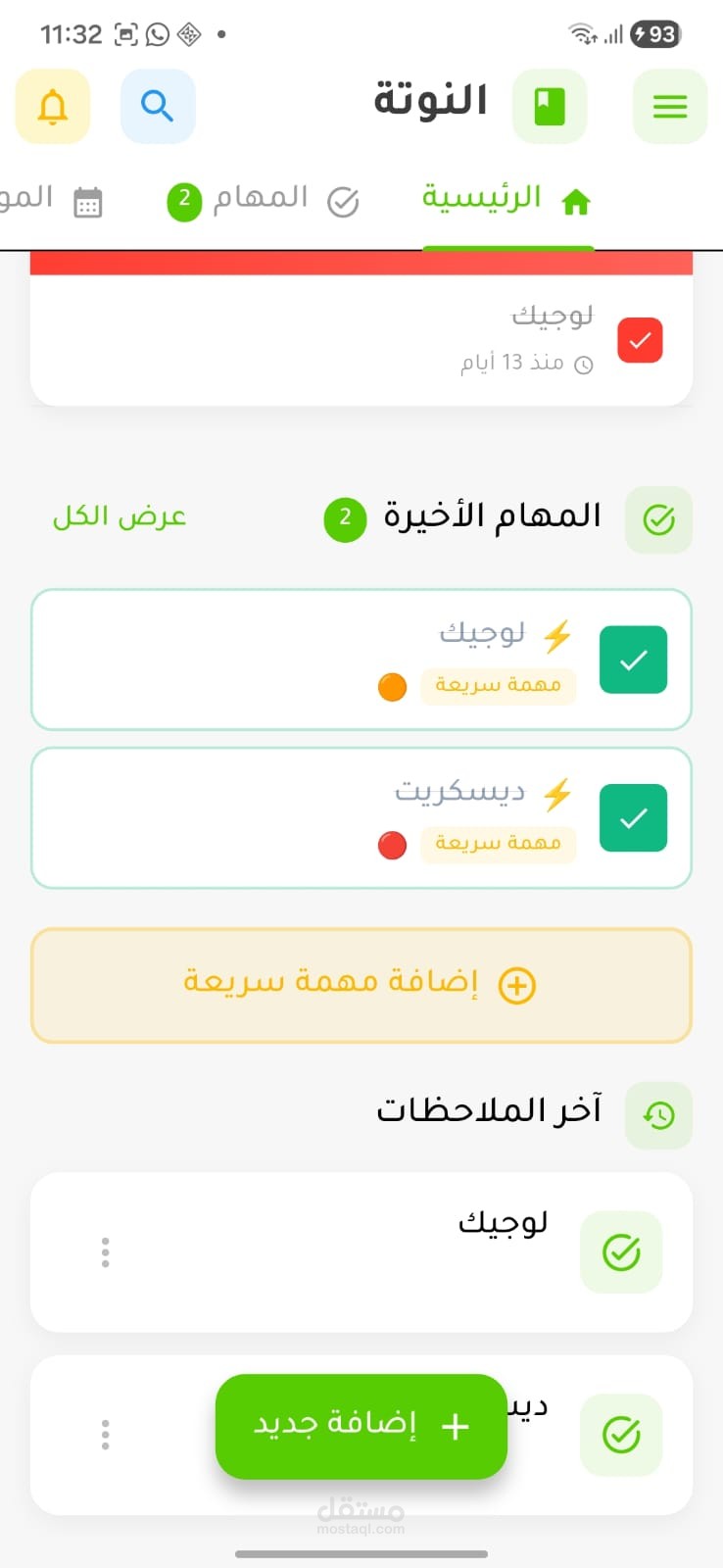This screenshot has width=723, height=1568.
Task: Uncheck the red checkbox on the لوجيك 13-days card
Action: [640, 340]
